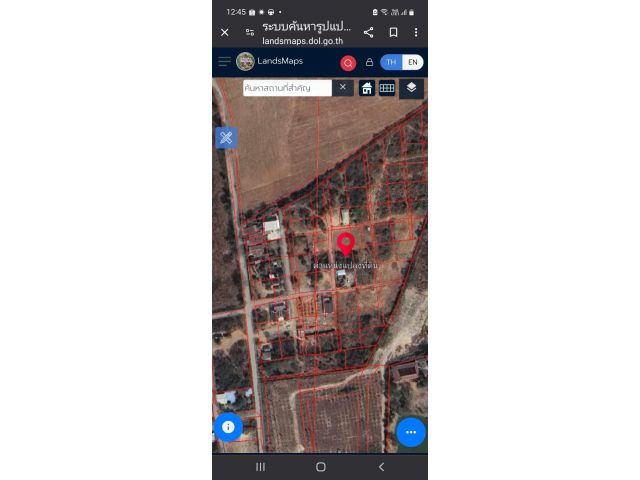640x480 pixels.
Task: Open the measurement tool
Action: tap(226, 138)
